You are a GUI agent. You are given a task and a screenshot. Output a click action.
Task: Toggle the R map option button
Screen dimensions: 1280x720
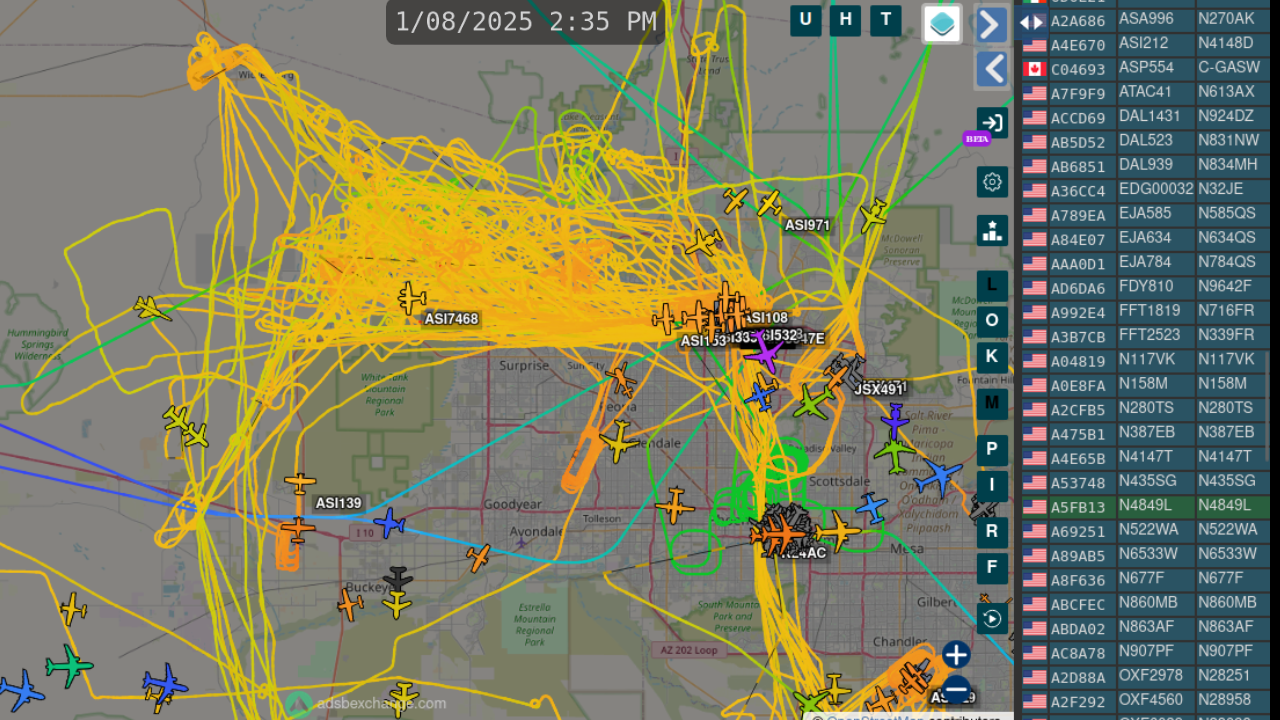coord(992,532)
